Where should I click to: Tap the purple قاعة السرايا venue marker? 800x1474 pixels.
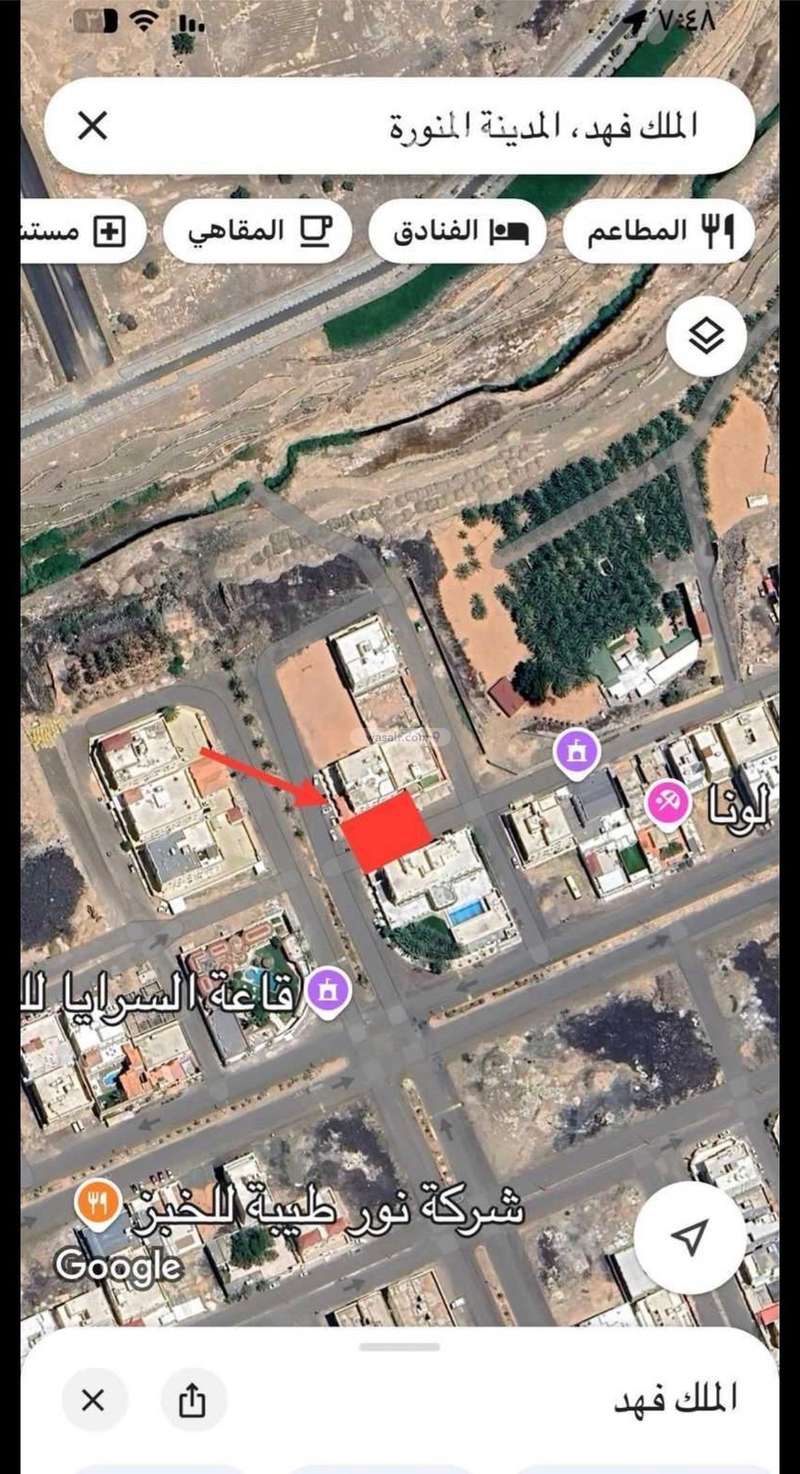(329, 988)
